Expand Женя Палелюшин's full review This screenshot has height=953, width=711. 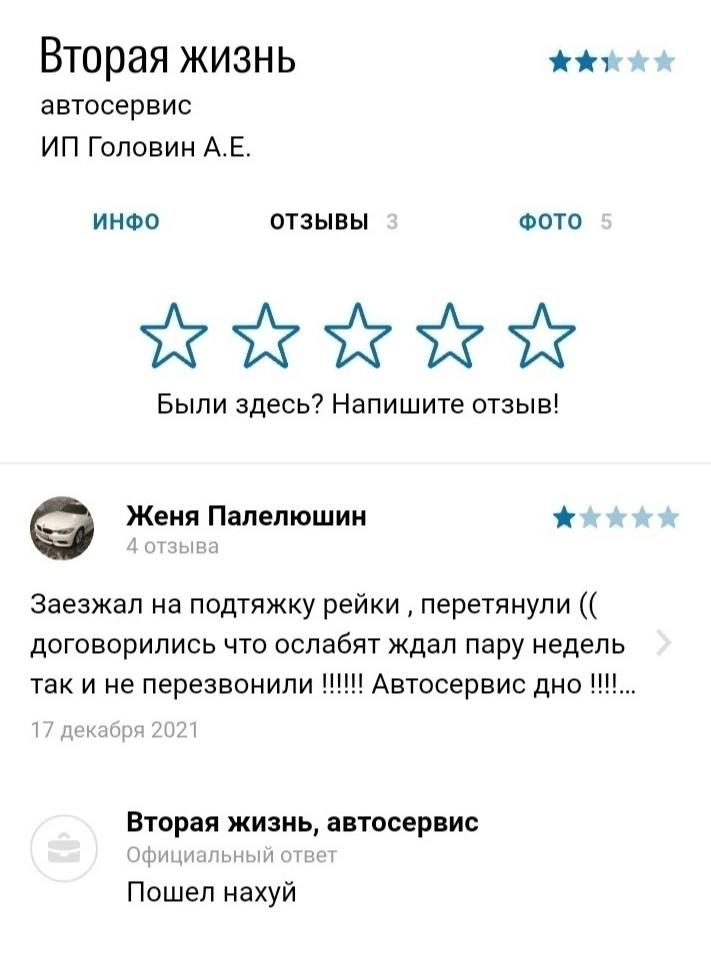click(662, 643)
